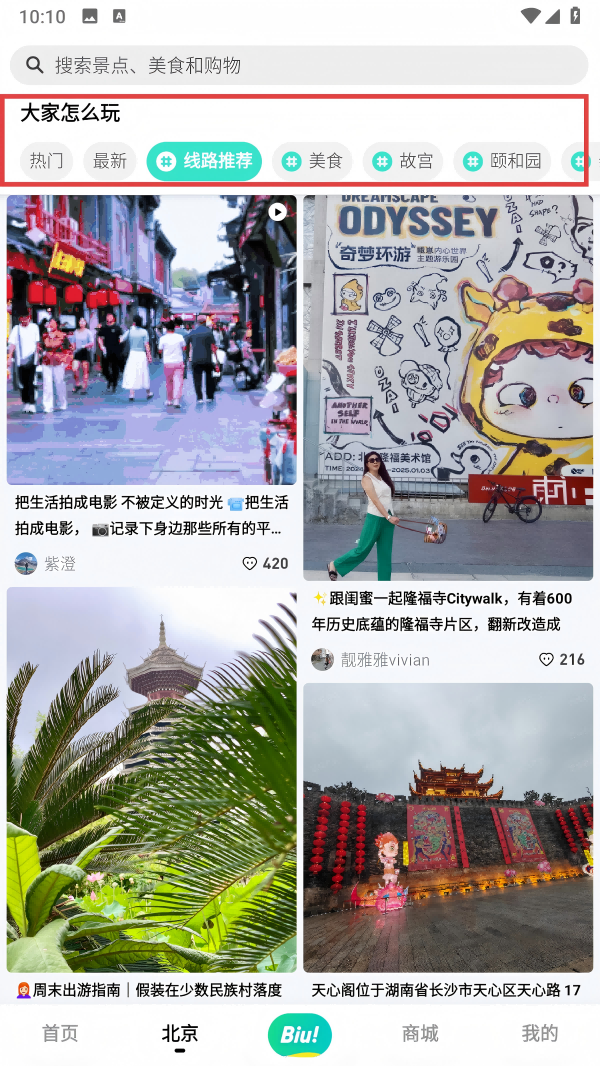The height and width of the screenshot is (1066, 600).
Task: Open the 把生活拍成电影 video post
Action: (x=152, y=340)
